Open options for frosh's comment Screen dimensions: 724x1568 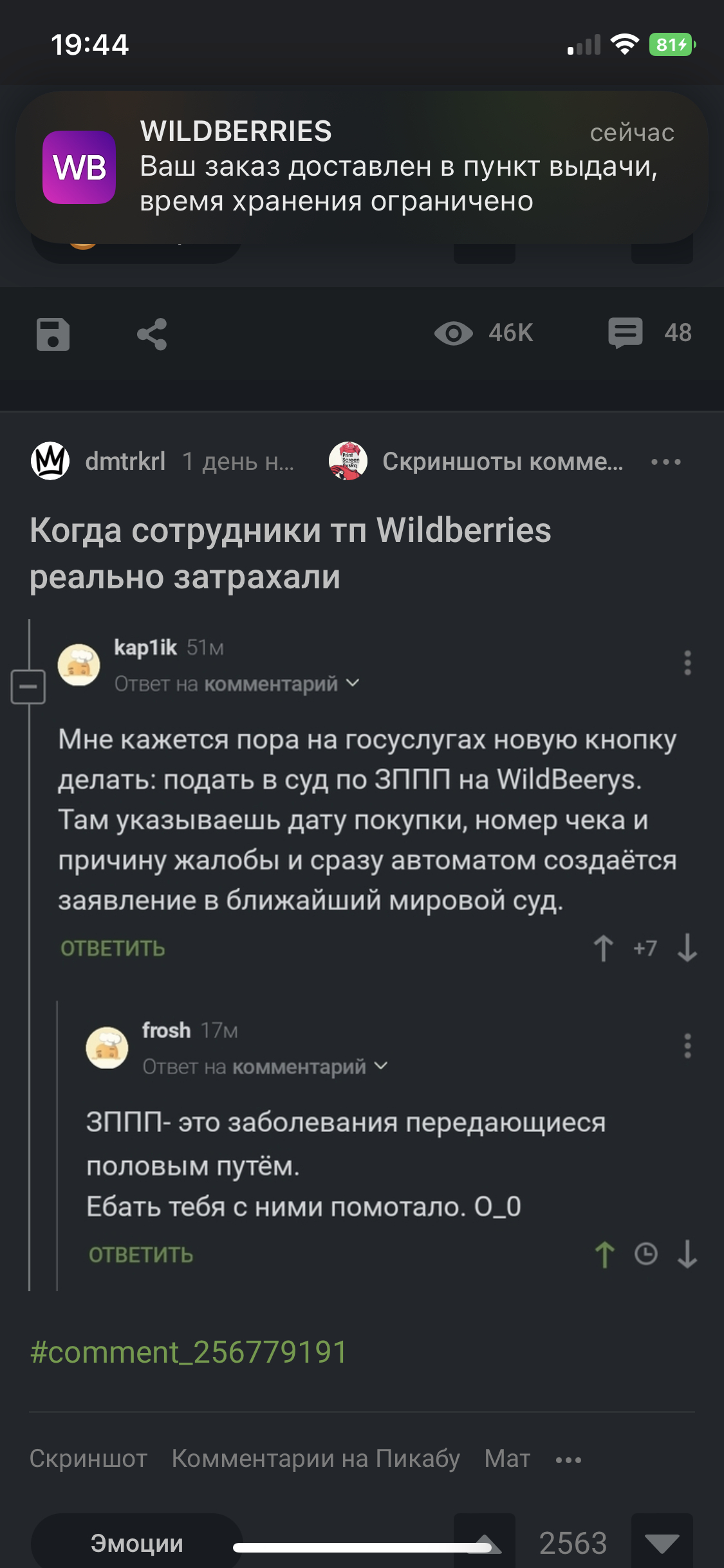pyautogui.click(x=687, y=1045)
